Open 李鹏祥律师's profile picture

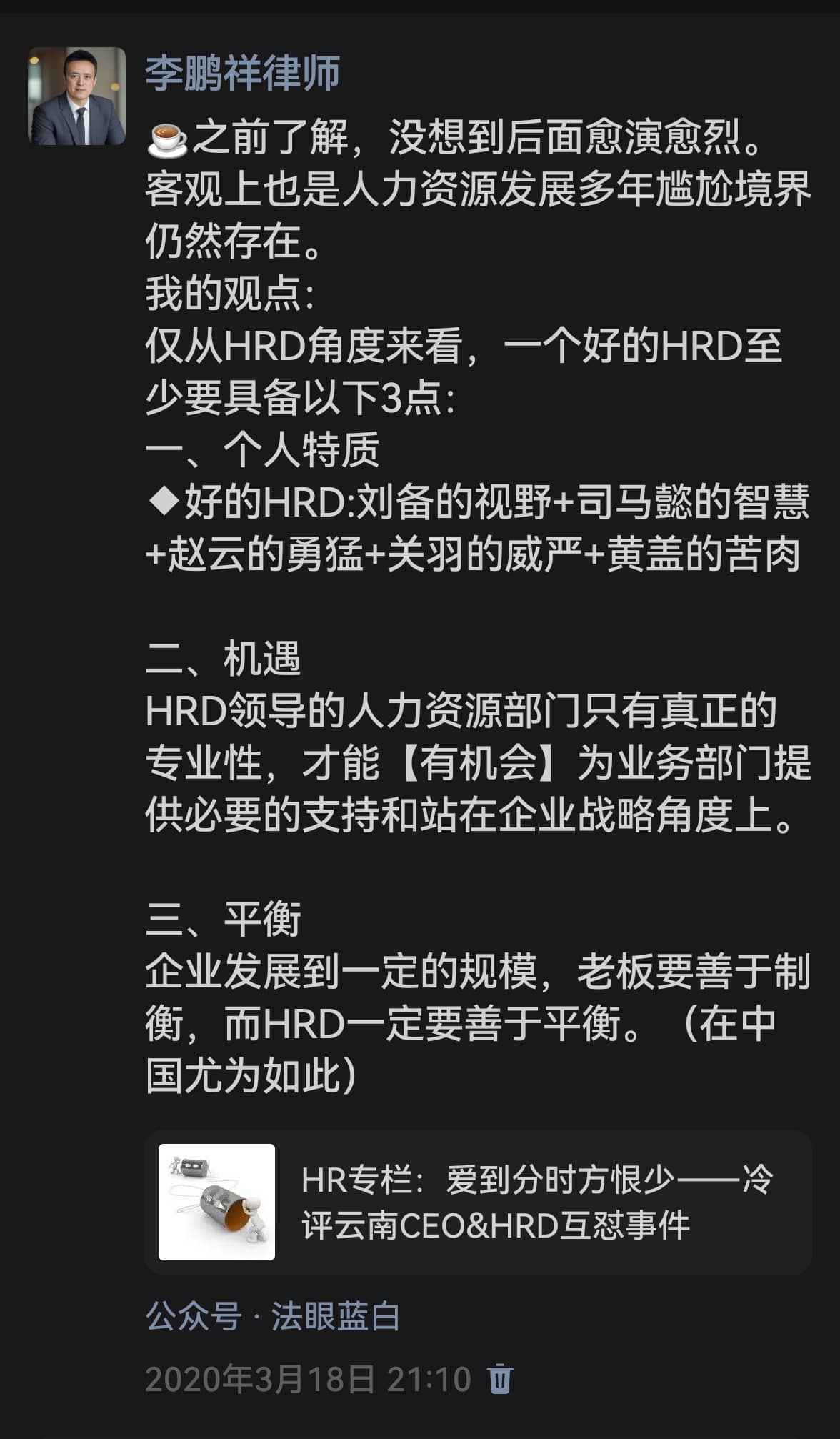[x=76, y=96]
